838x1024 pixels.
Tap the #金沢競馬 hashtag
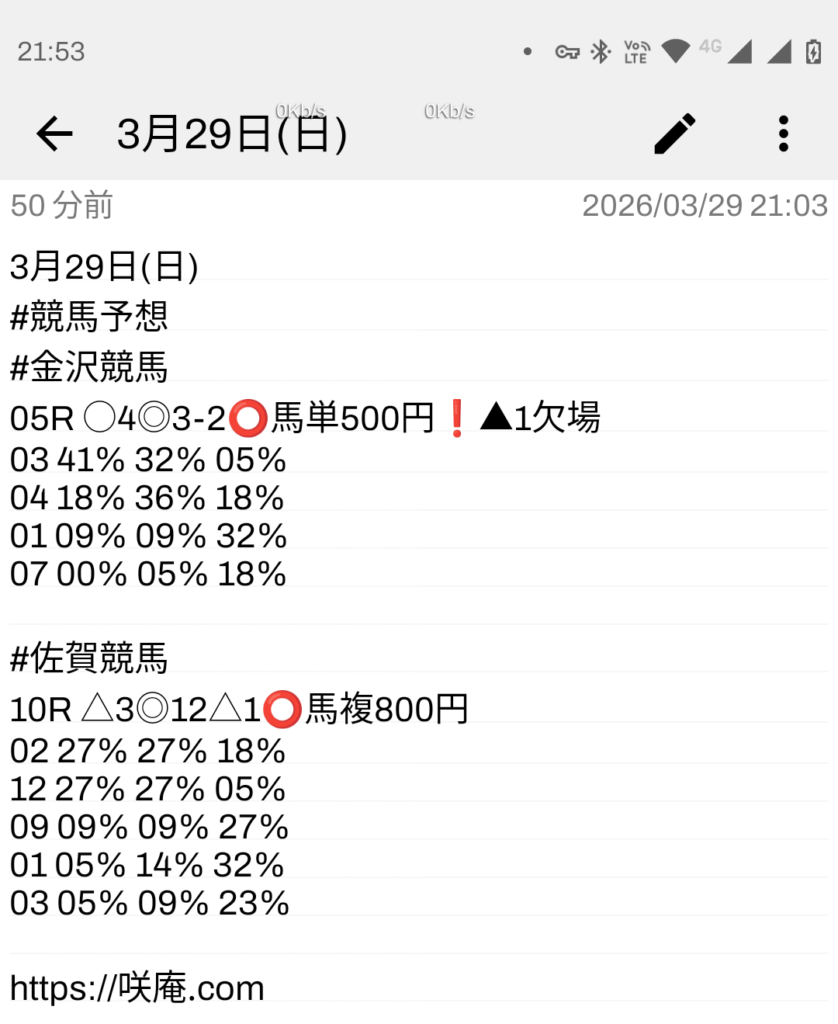point(89,366)
